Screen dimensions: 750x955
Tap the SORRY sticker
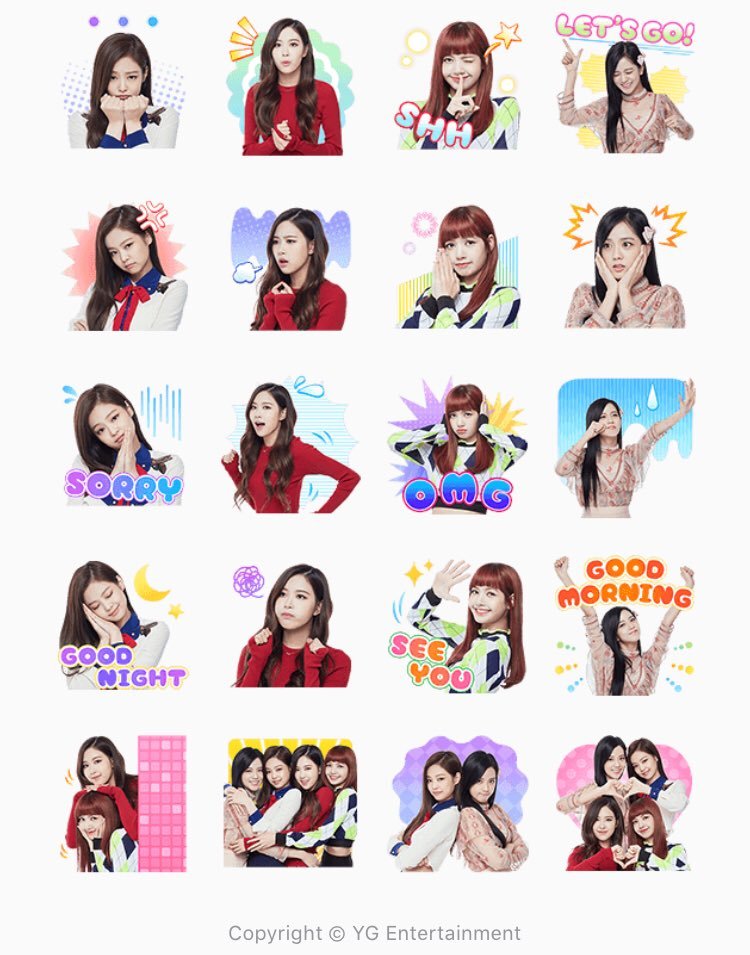(x=124, y=445)
